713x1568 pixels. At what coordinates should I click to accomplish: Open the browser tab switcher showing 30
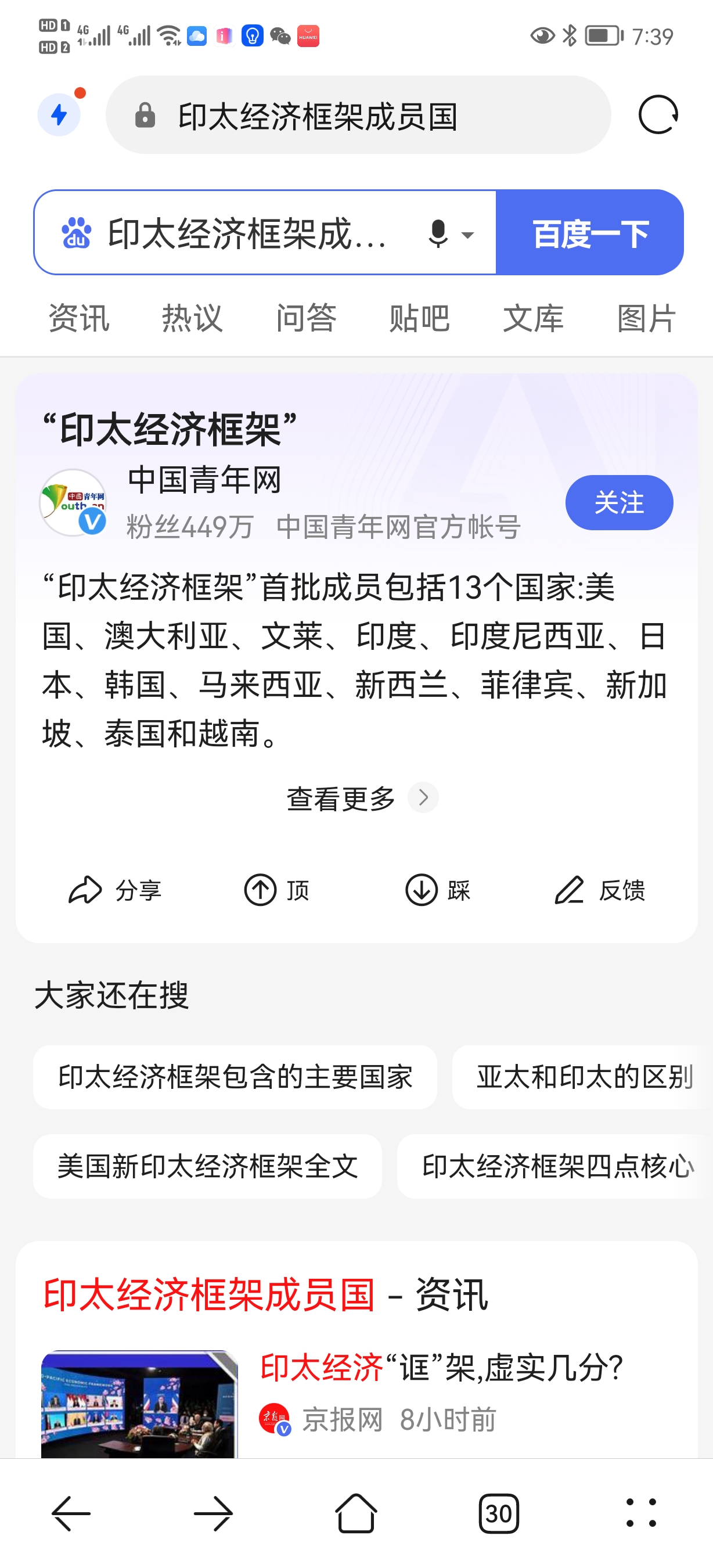[x=498, y=1513]
